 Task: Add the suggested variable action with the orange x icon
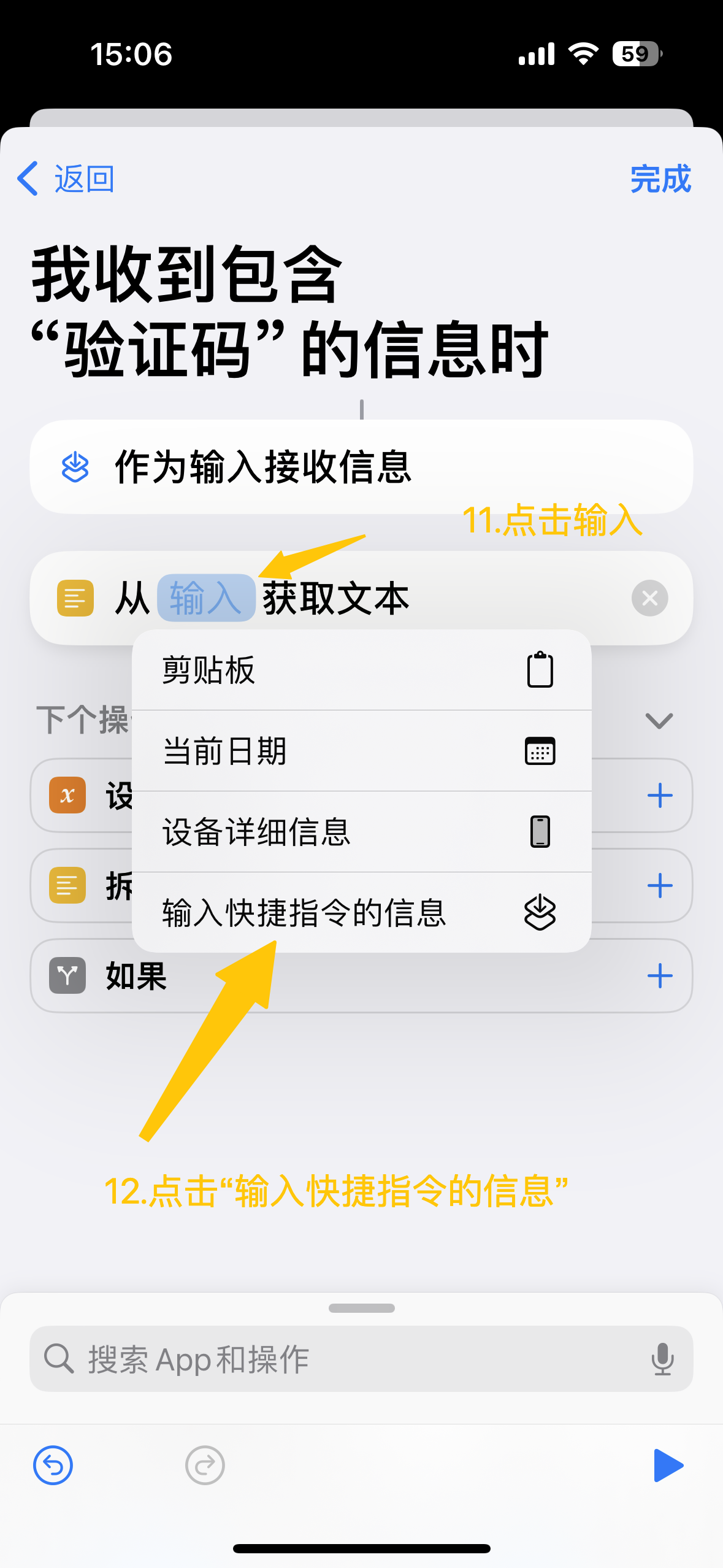click(x=659, y=796)
